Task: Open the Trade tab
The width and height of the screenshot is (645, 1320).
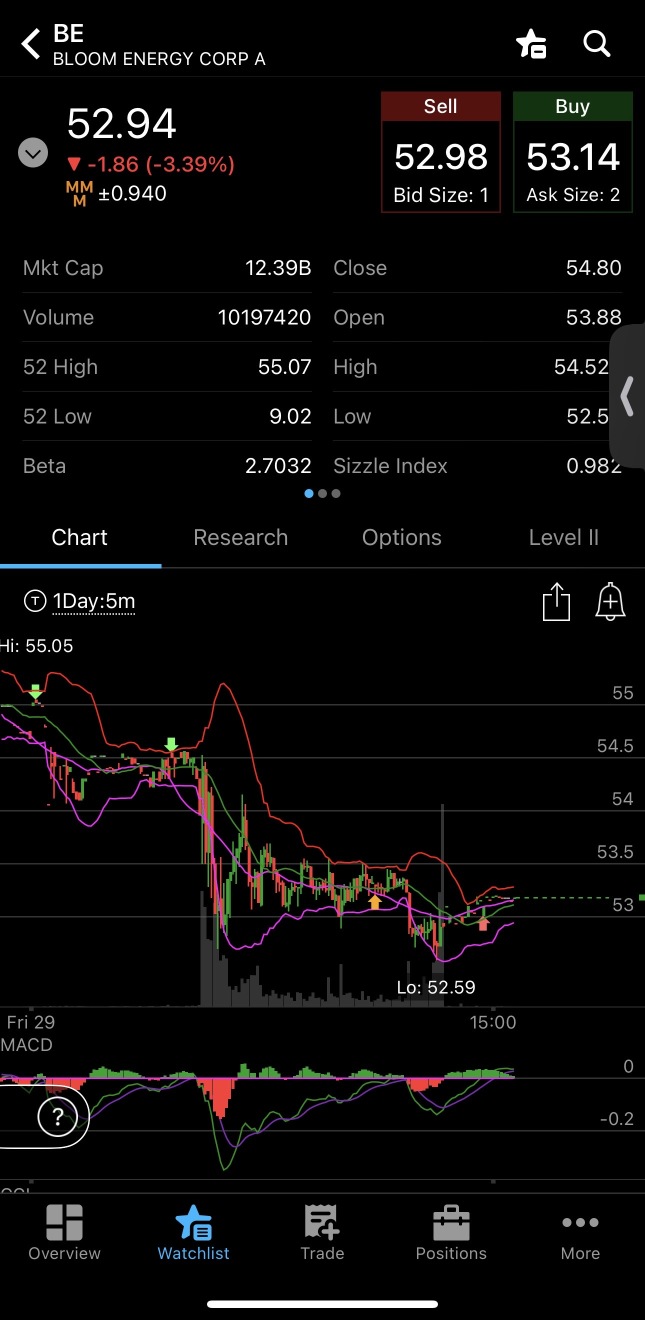Action: (x=322, y=1233)
